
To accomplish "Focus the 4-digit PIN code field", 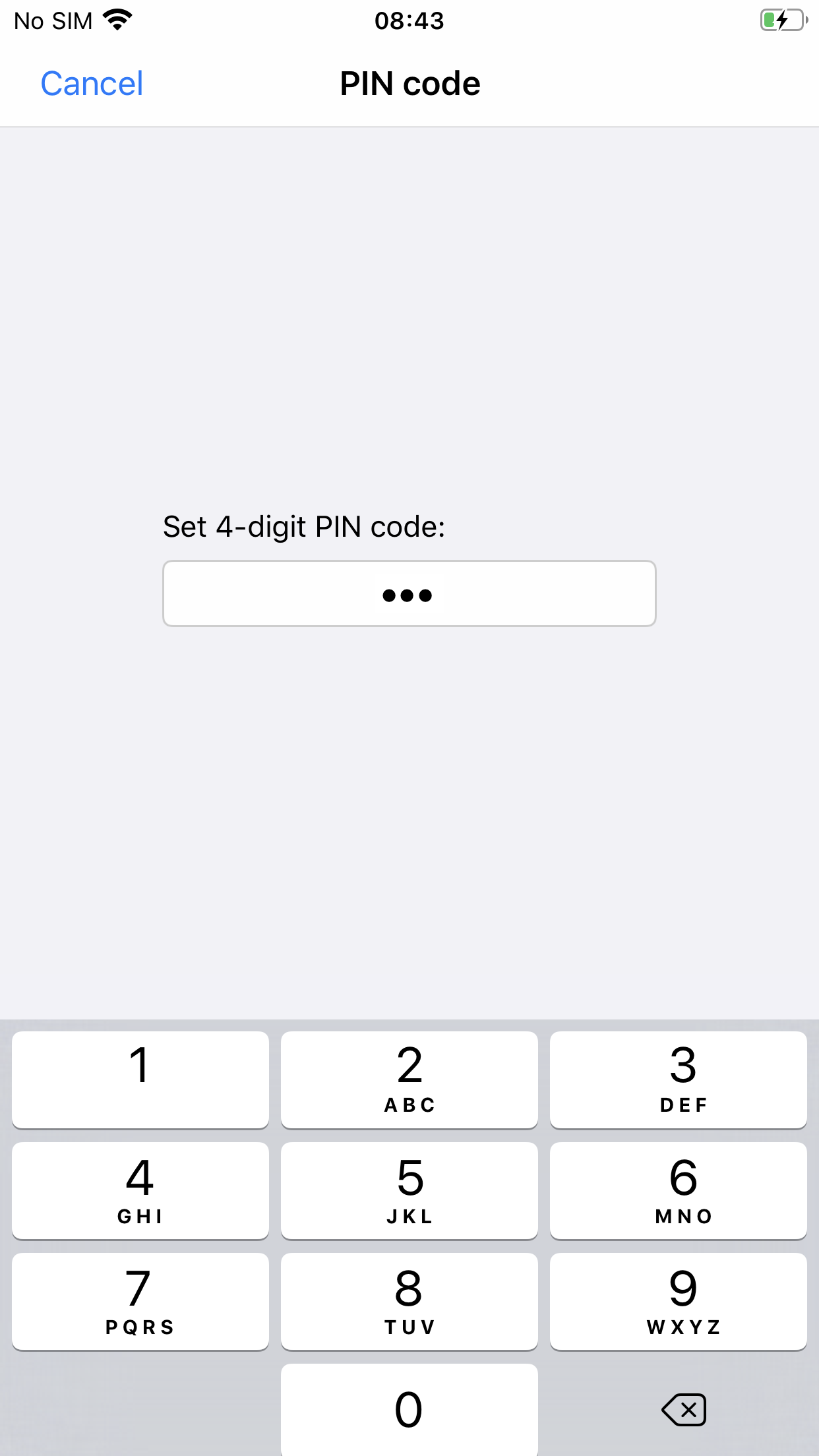I will click(x=409, y=593).
